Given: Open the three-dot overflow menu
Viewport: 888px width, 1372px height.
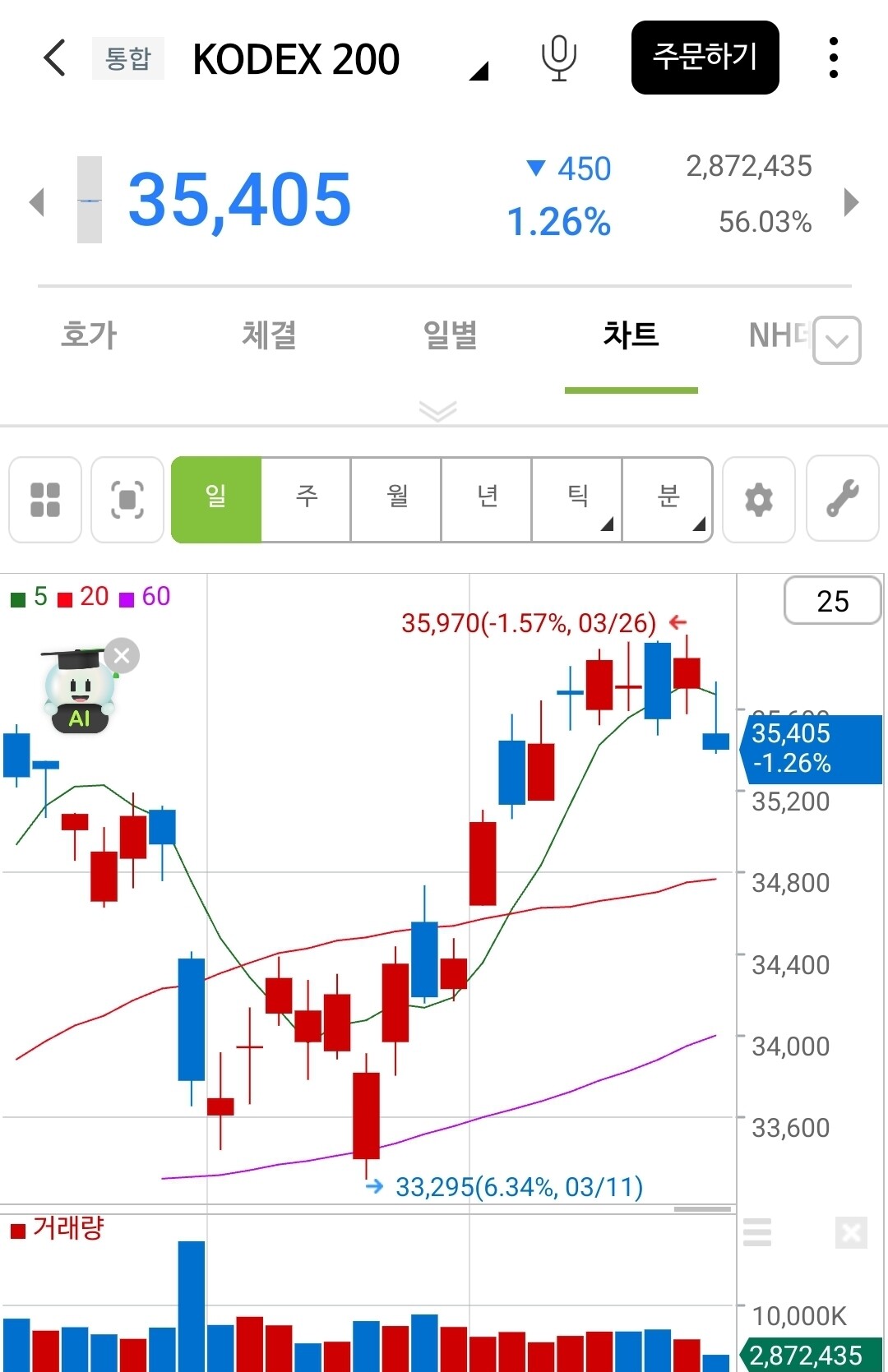Looking at the screenshot, I should click(x=834, y=58).
